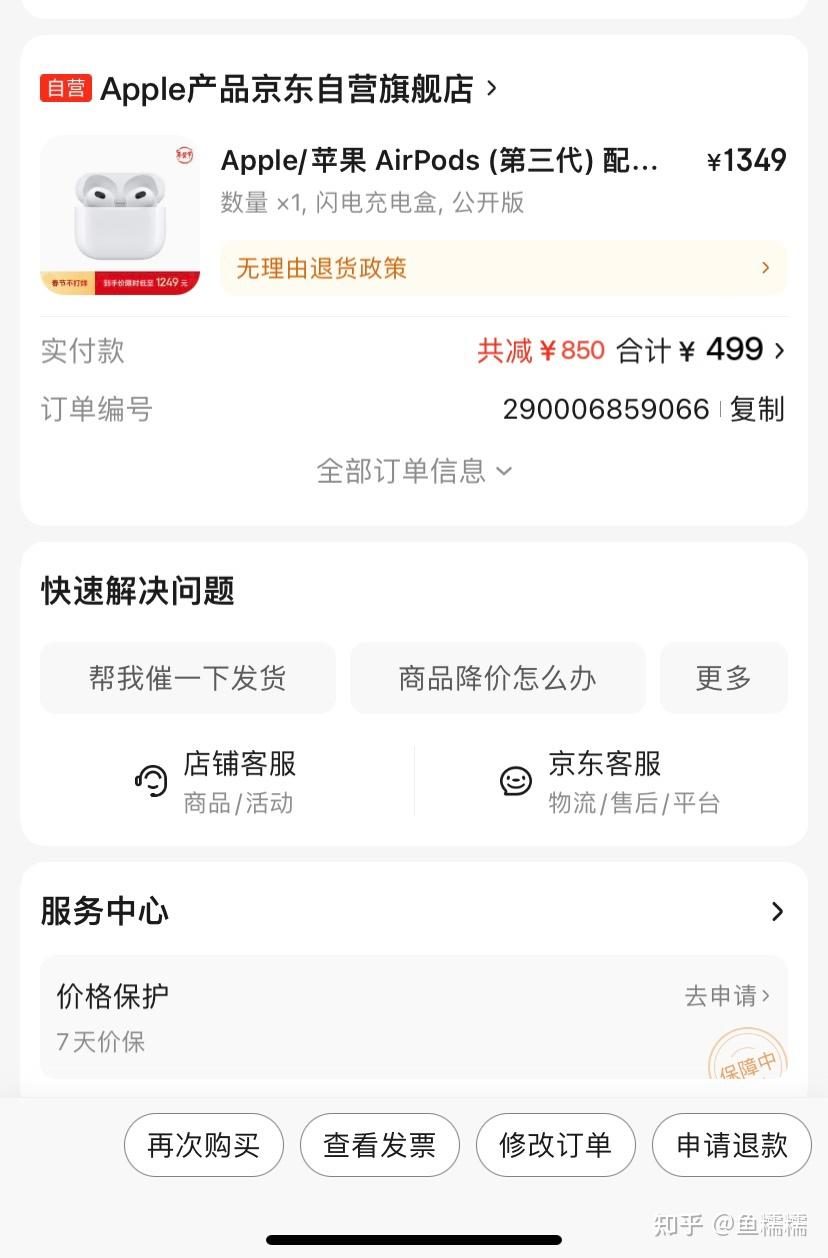
Task: Click the 京东客服 smiley icon
Action: pyautogui.click(x=515, y=781)
